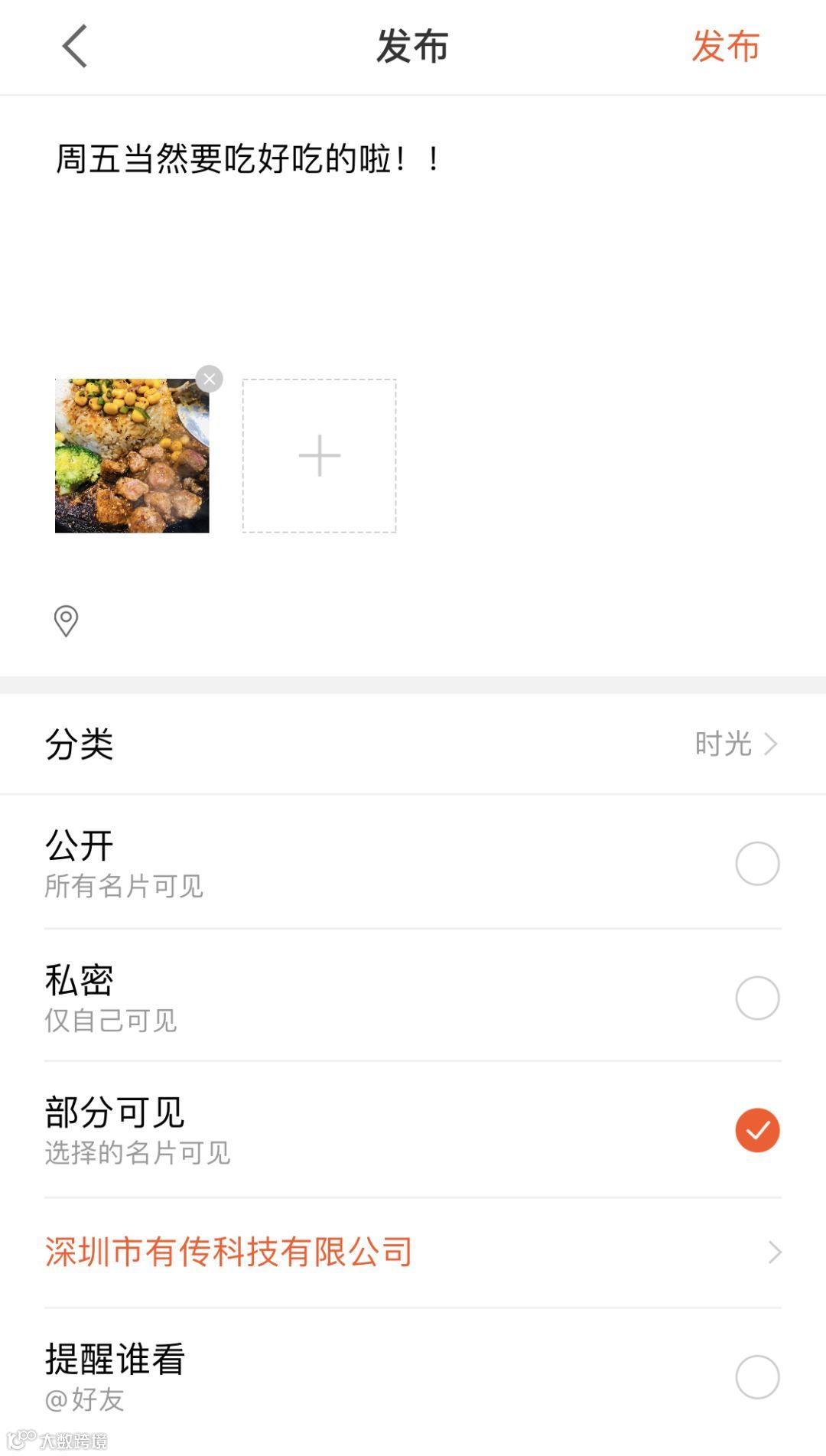This screenshot has height=1456, width=826.
Task: Remove the attached food photo
Action: (x=209, y=379)
